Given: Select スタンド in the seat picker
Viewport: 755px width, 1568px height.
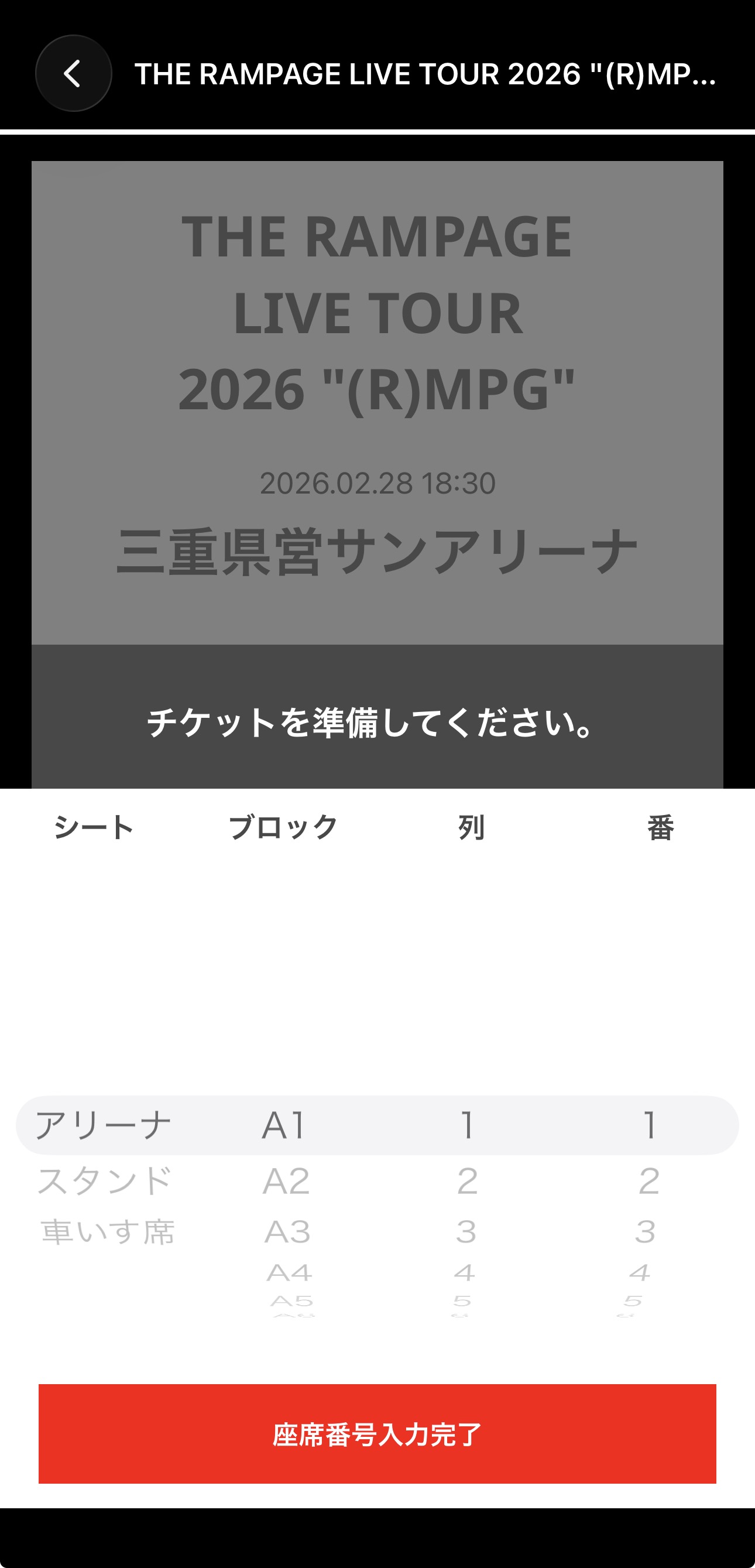Looking at the screenshot, I should point(104,1181).
